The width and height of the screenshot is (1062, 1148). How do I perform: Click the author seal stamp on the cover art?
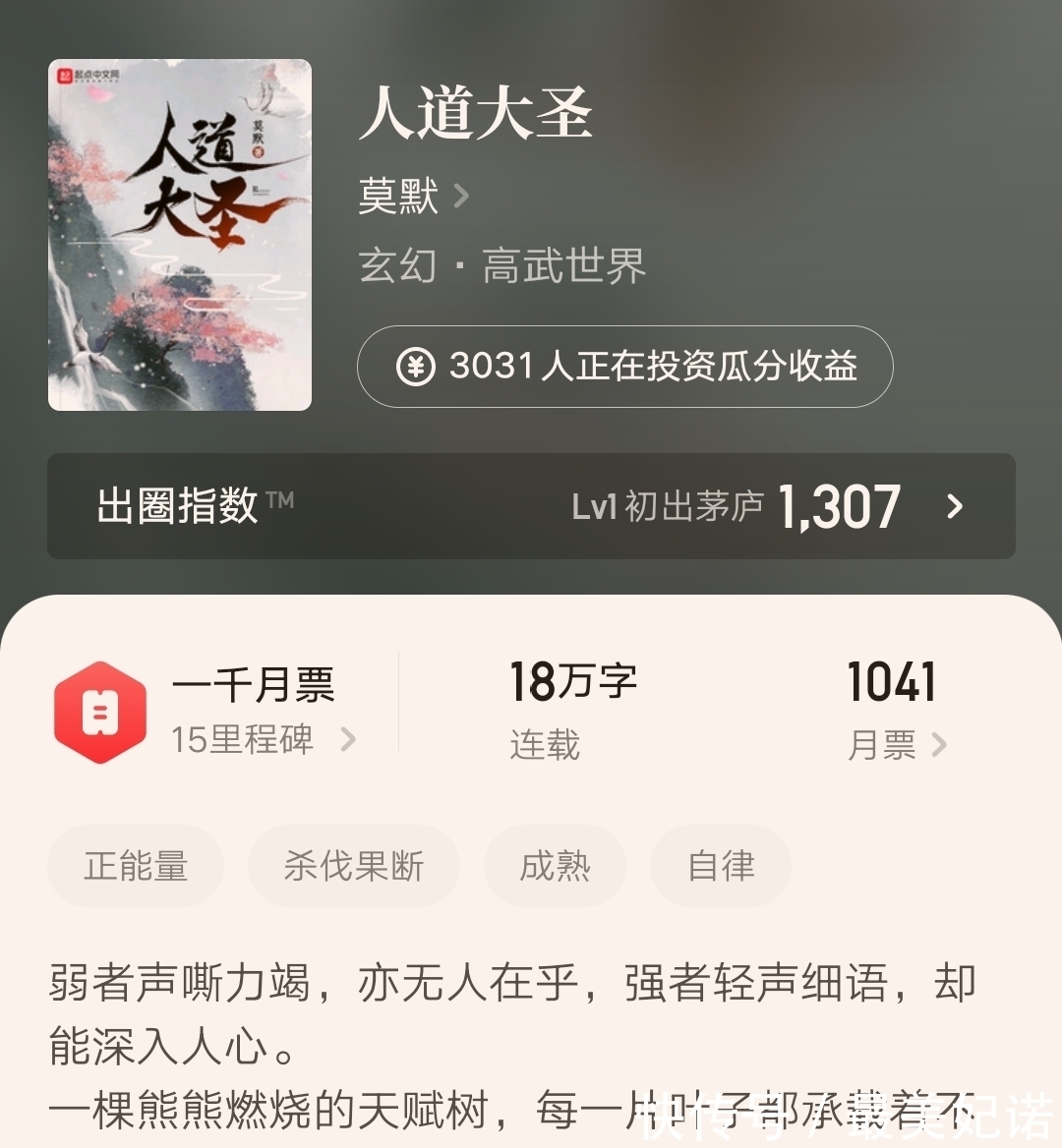pyautogui.click(x=258, y=155)
